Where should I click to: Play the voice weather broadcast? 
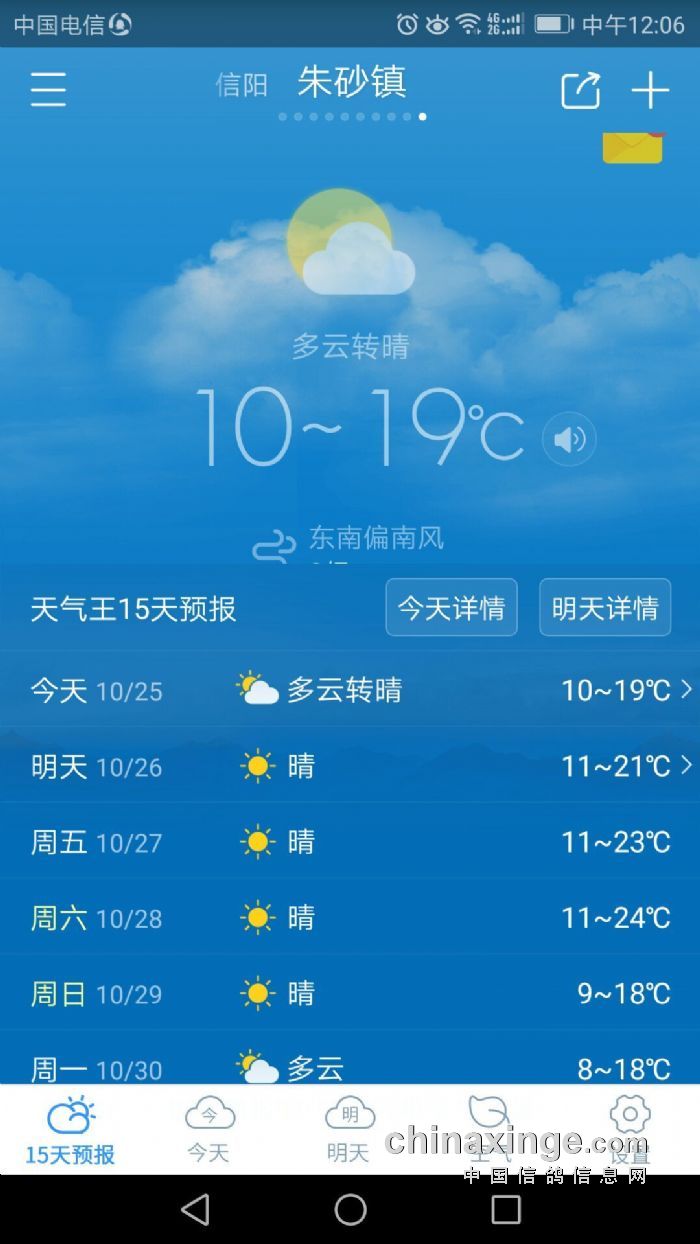[569, 439]
